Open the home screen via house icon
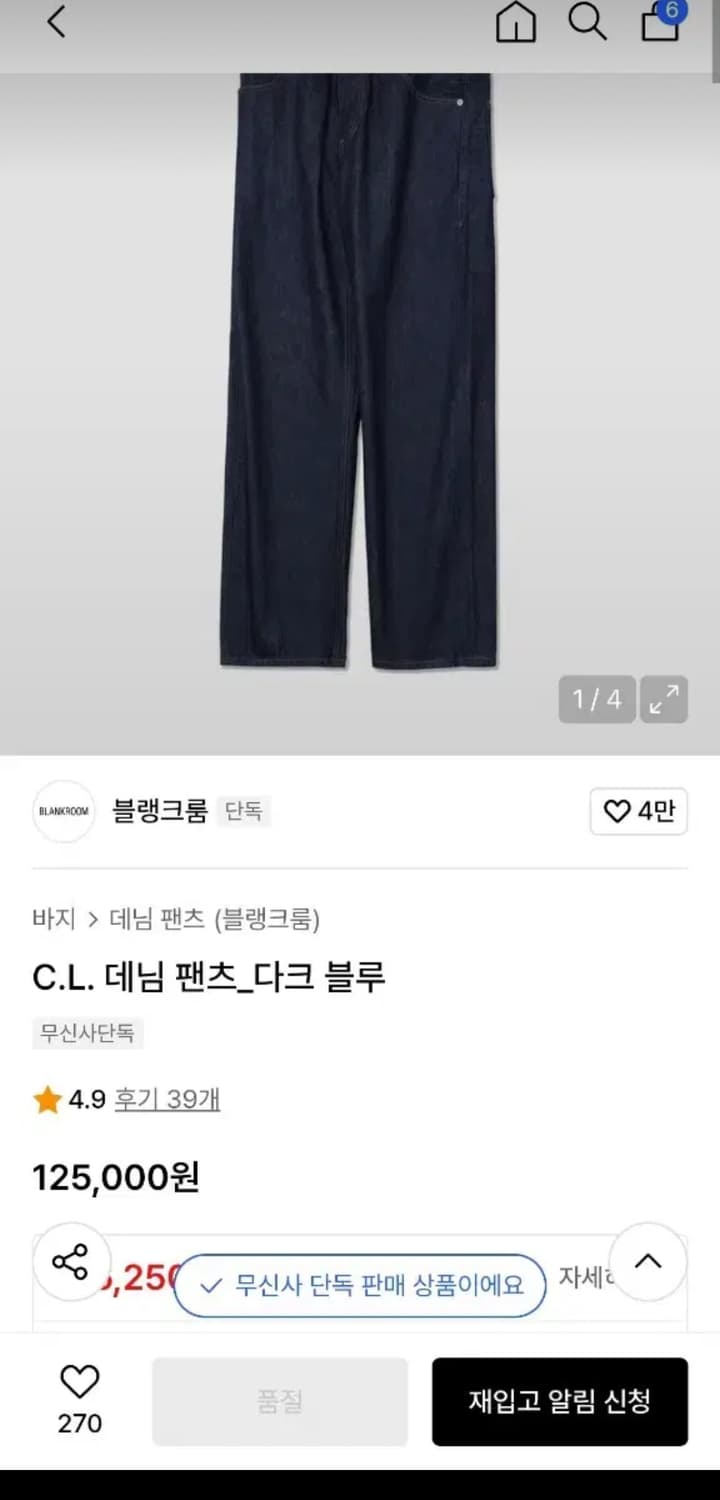Screen dimensions: 720x1500 (516, 22)
